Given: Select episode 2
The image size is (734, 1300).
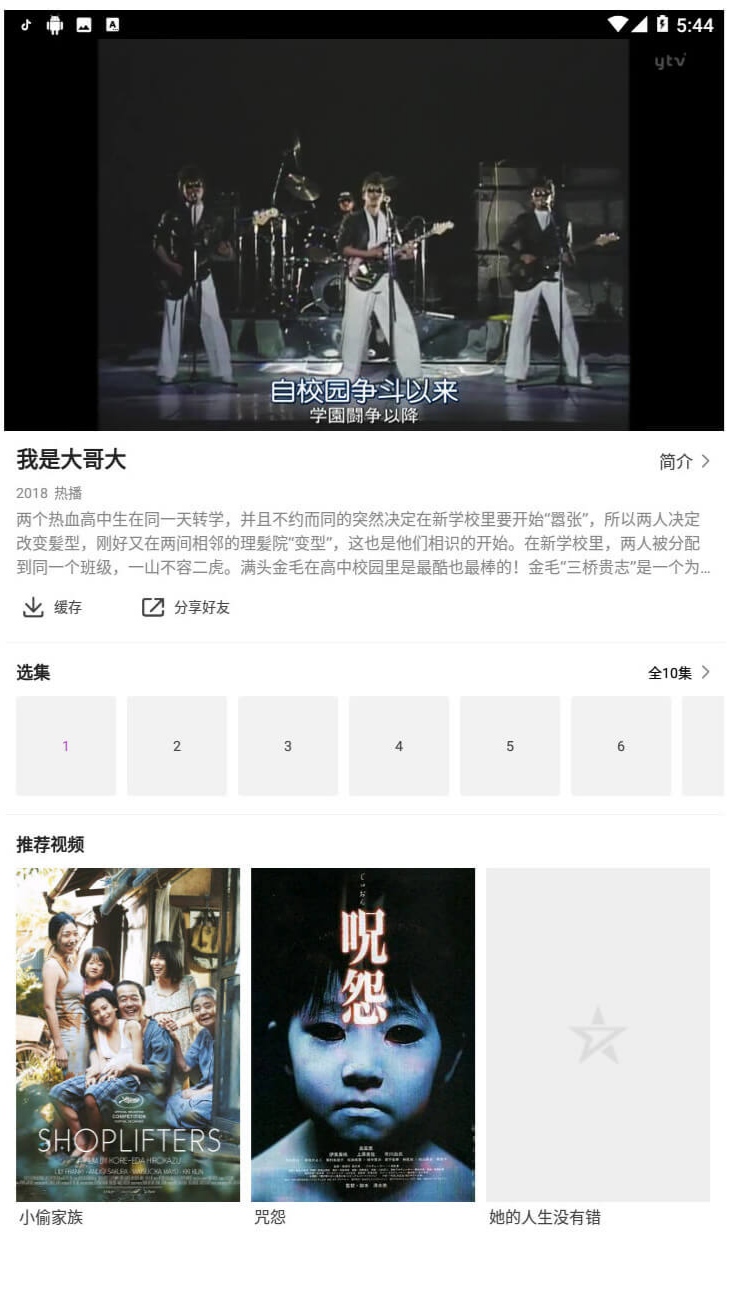Looking at the screenshot, I should pos(177,746).
